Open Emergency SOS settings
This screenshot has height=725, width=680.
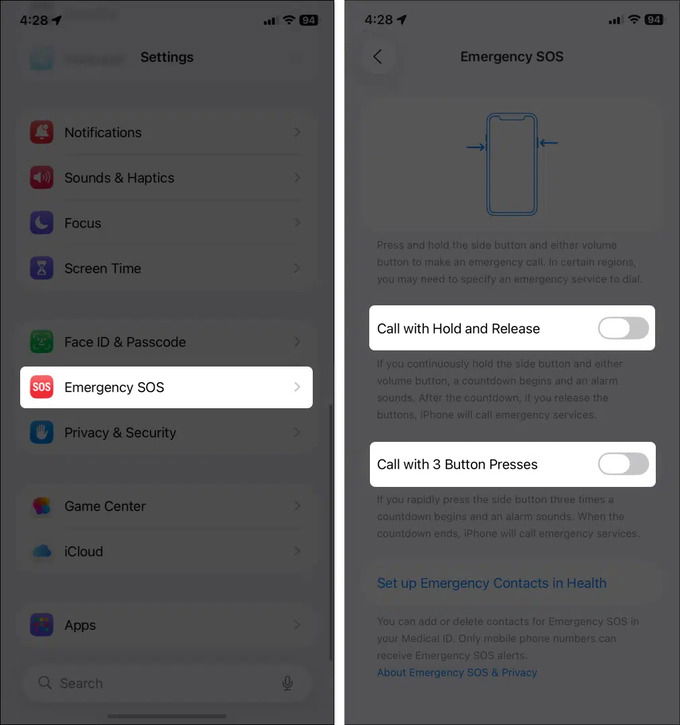coord(166,387)
